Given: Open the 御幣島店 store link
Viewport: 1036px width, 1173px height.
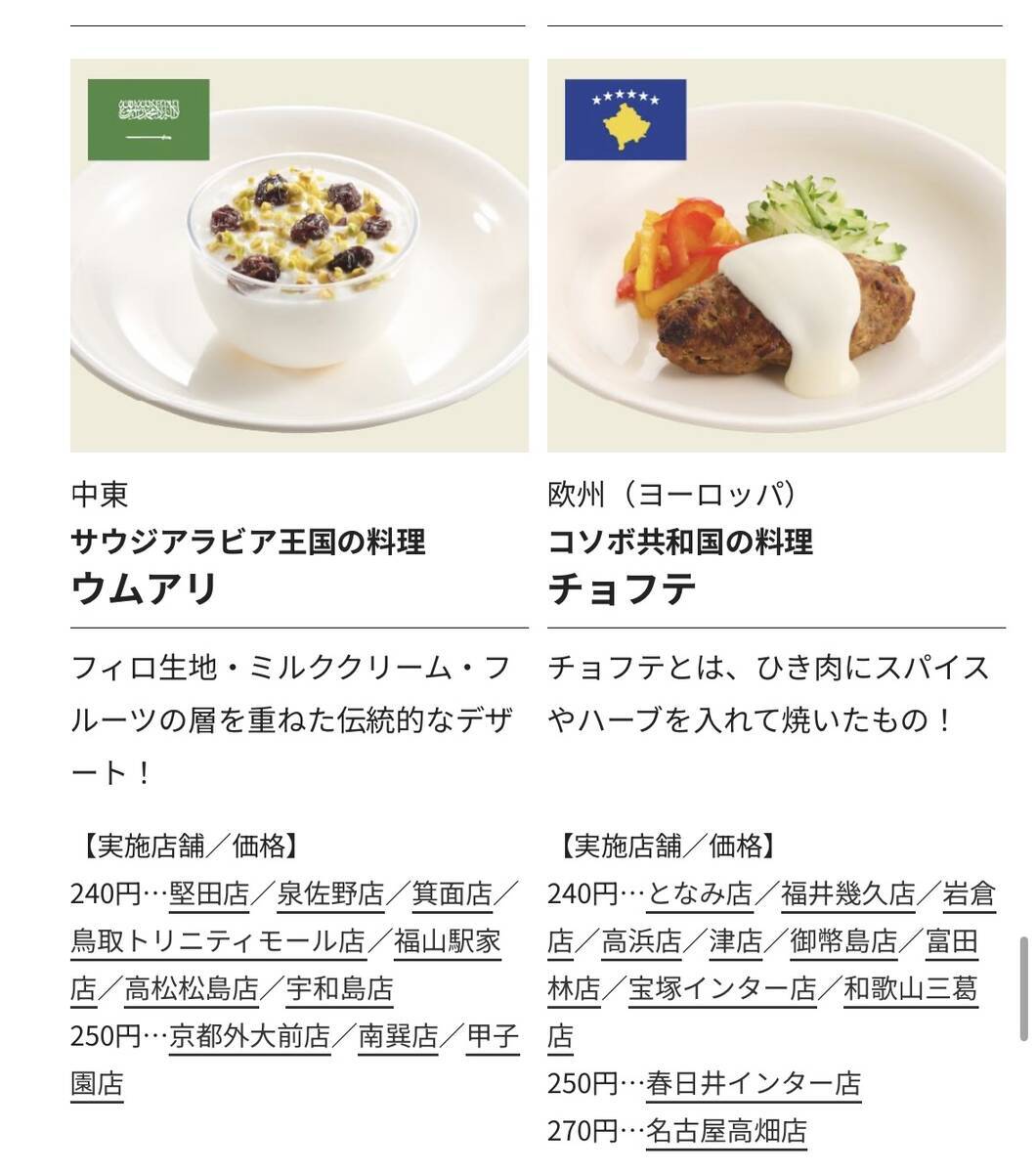Looking at the screenshot, I should (842, 941).
